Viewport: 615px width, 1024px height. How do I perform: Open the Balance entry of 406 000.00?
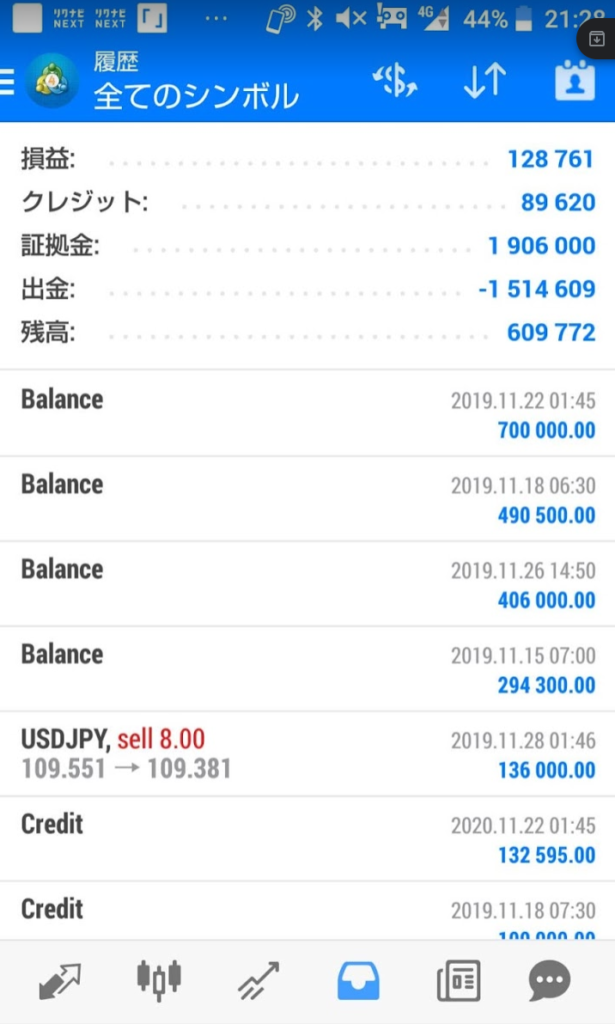point(308,584)
